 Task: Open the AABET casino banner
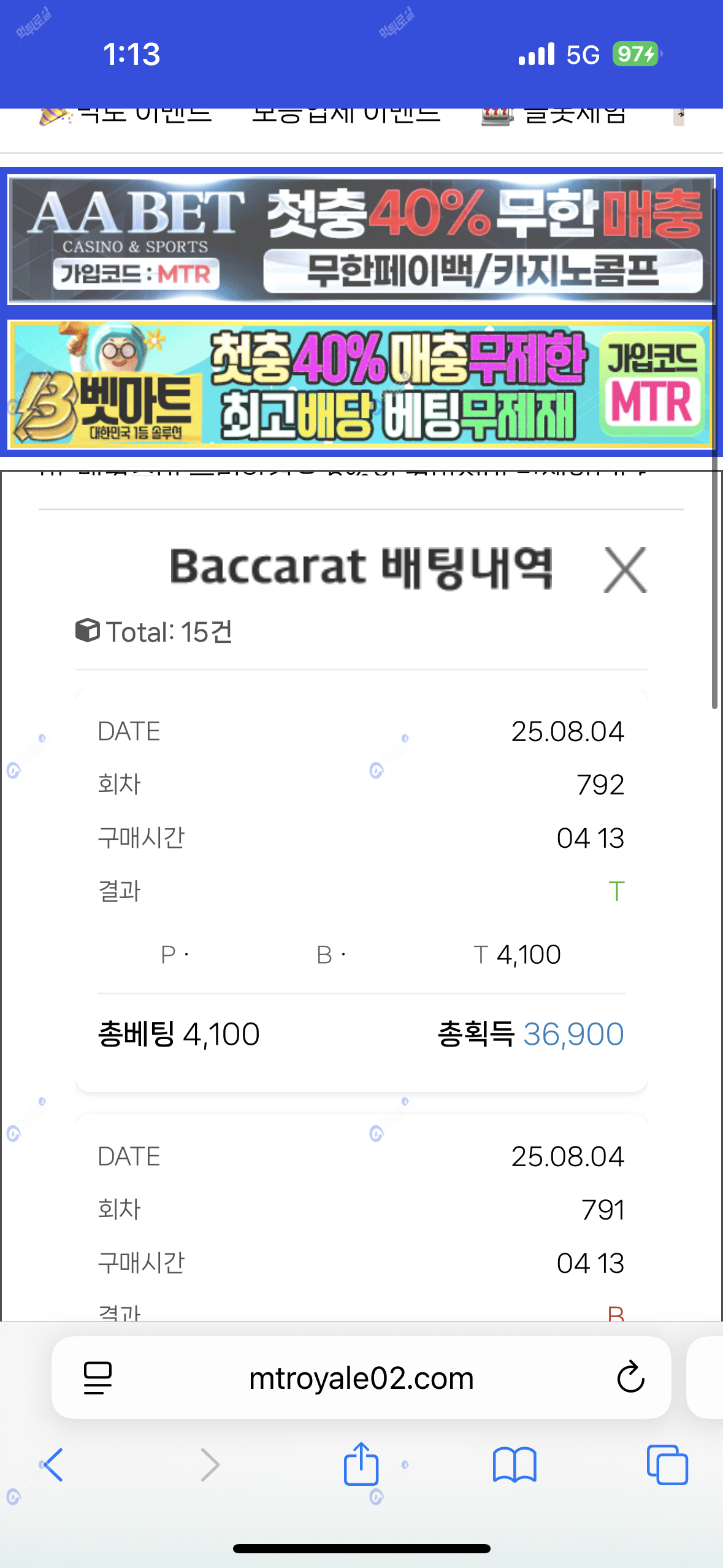(361, 240)
